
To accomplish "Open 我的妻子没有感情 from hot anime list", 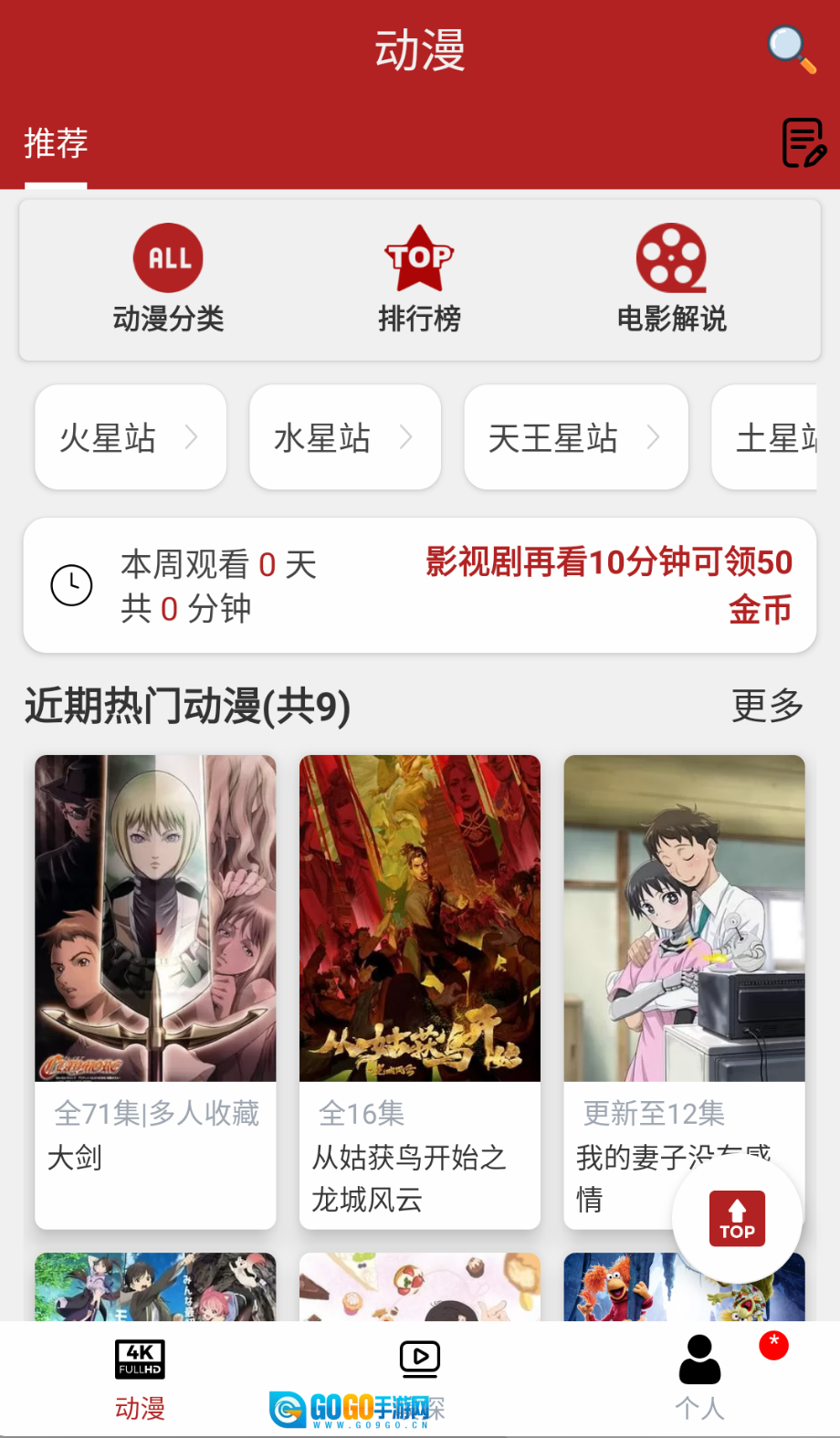I will click(683, 916).
